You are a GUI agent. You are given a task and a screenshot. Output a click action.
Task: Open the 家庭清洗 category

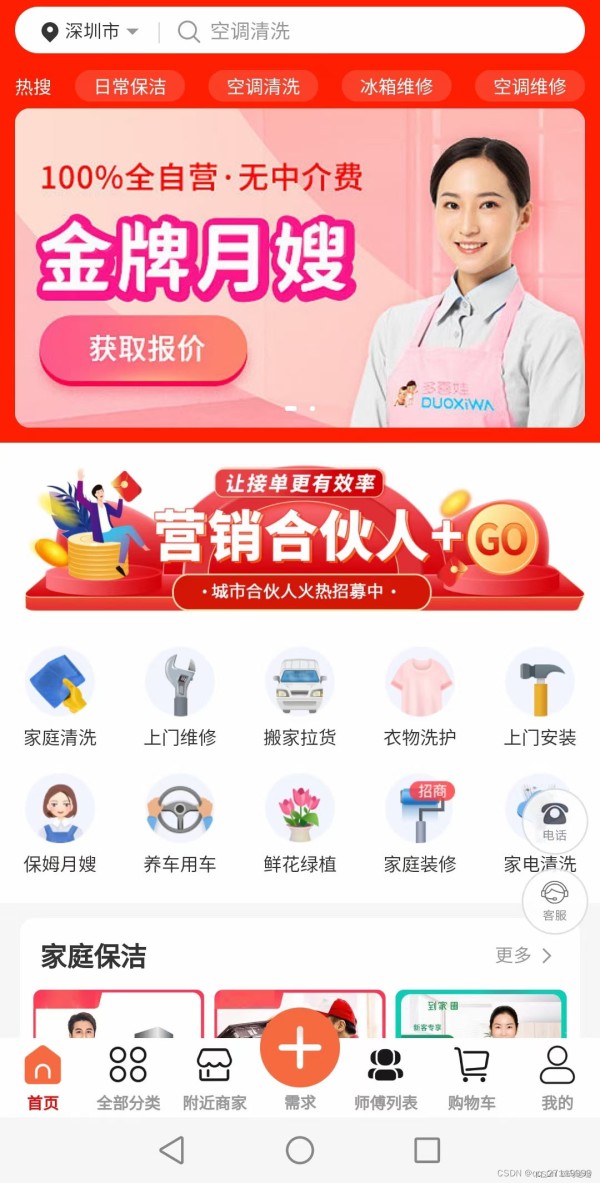point(60,697)
